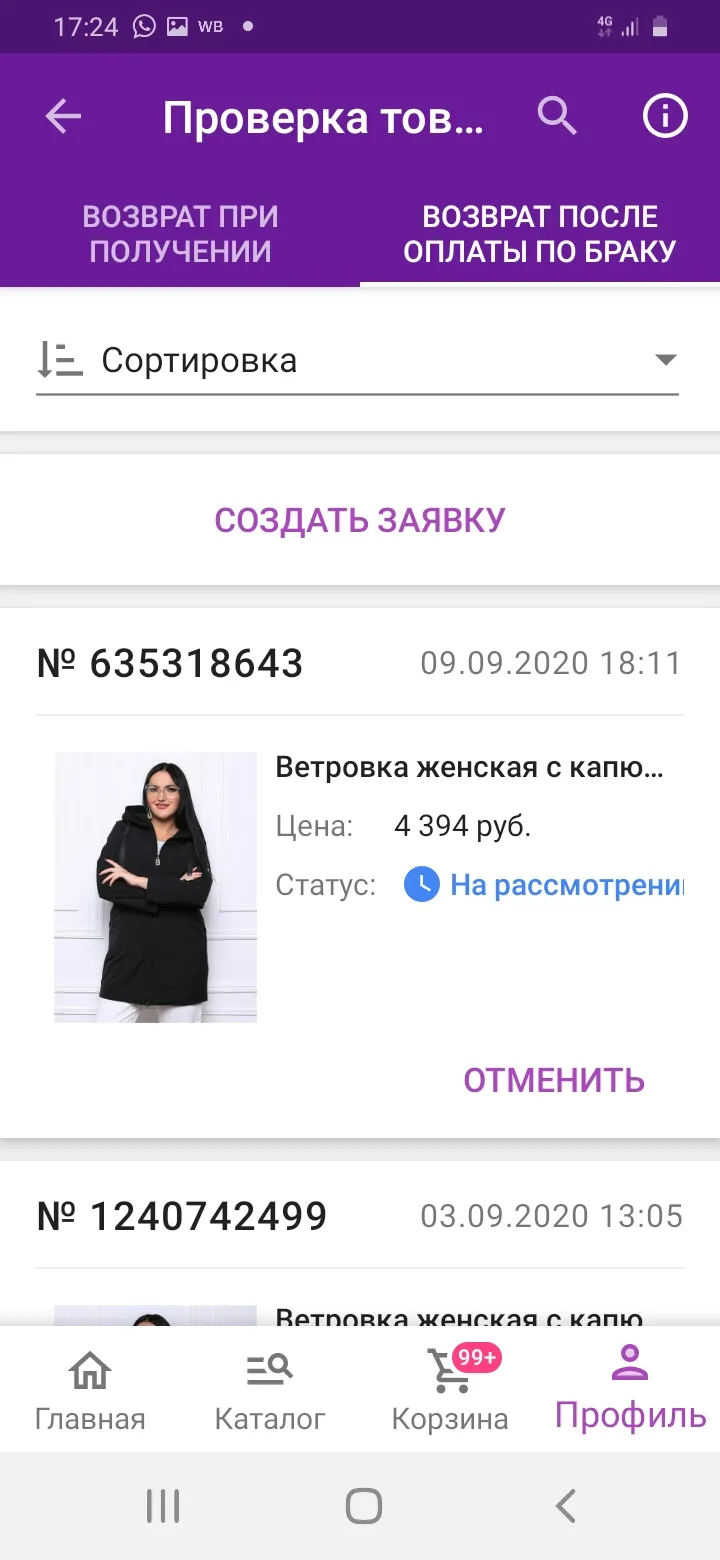The image size is (720, 1560).
Task: Switch to Возврат при получении tab
Action: tap(180, 234)
